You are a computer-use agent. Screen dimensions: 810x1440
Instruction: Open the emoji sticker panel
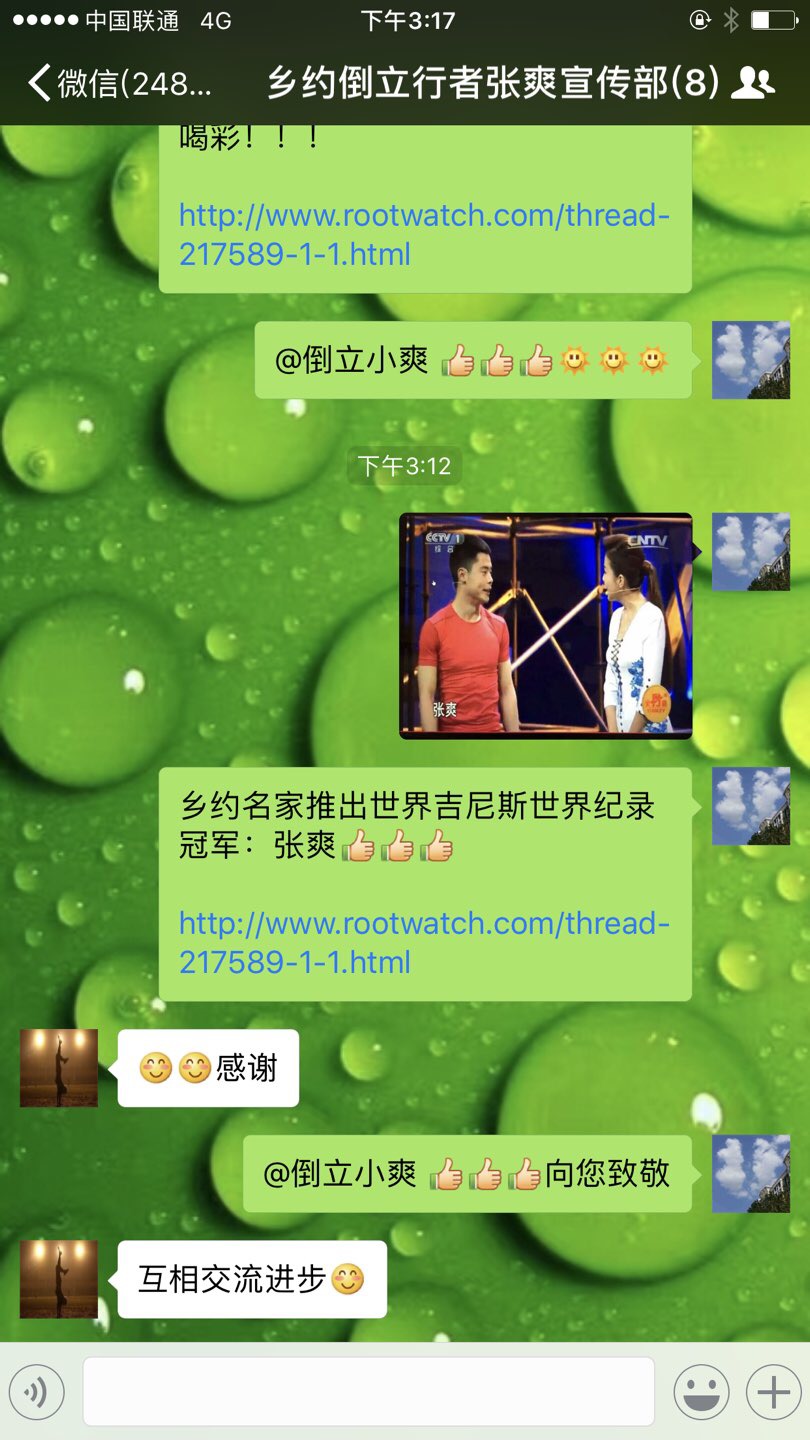pos(701,1391)
